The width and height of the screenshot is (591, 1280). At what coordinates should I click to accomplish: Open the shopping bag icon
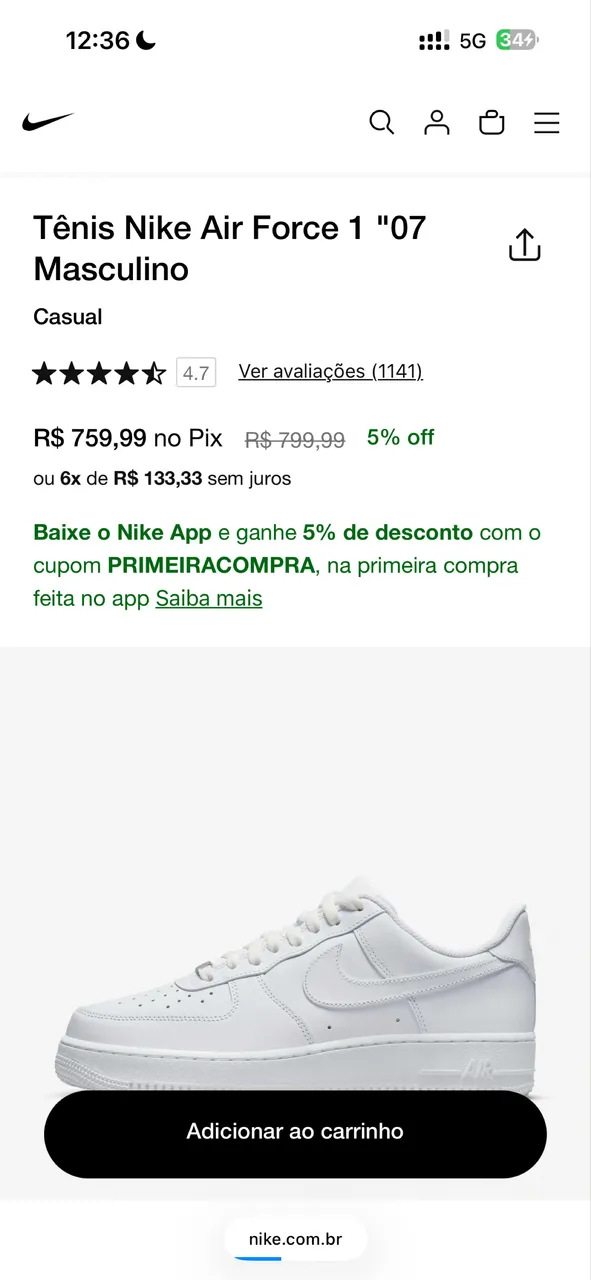(492, 123)
